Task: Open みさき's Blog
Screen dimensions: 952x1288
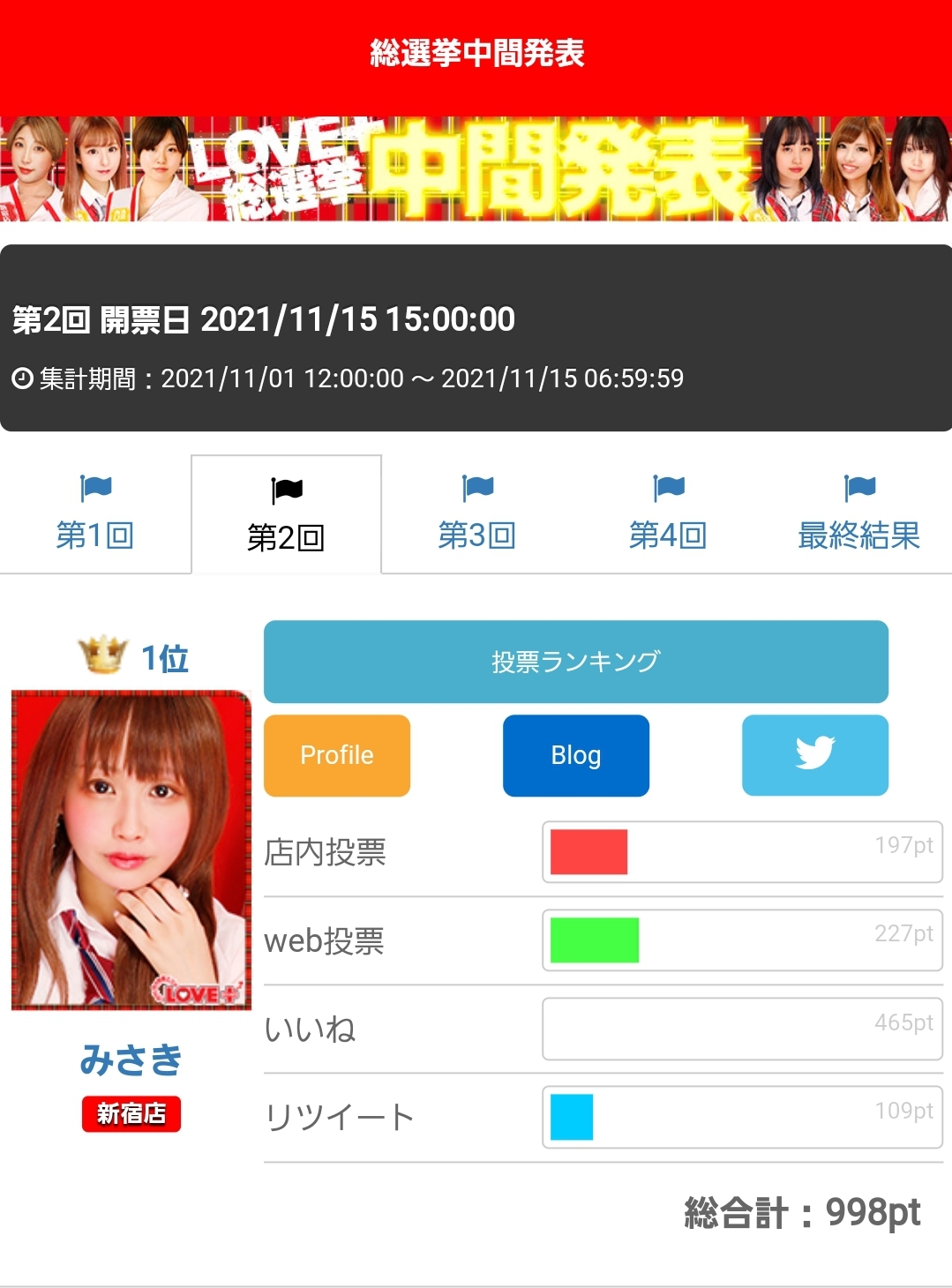Action: pyautogui.click(x=575, y=755)
